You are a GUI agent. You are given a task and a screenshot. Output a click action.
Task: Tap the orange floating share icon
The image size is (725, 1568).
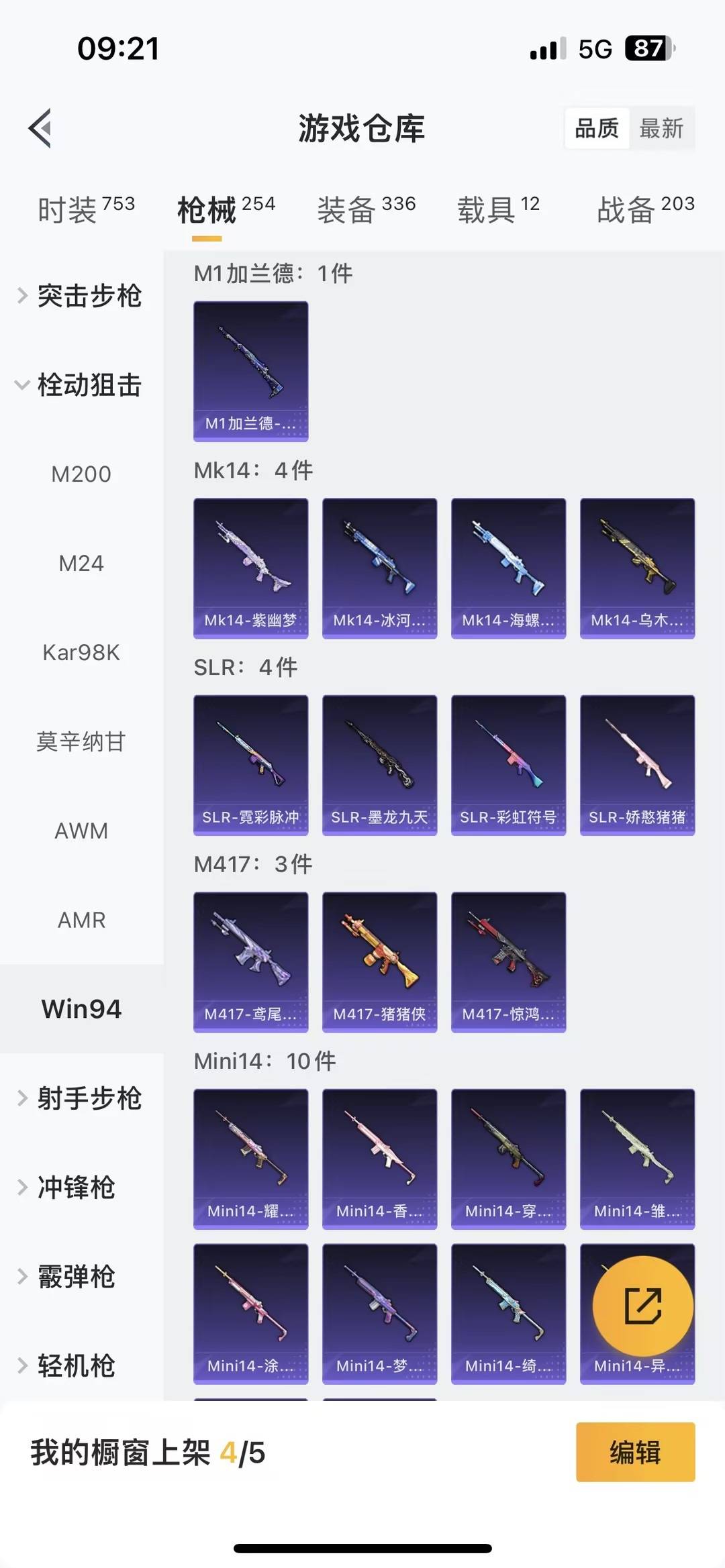pyautogui.click(x=642, y=1304)
